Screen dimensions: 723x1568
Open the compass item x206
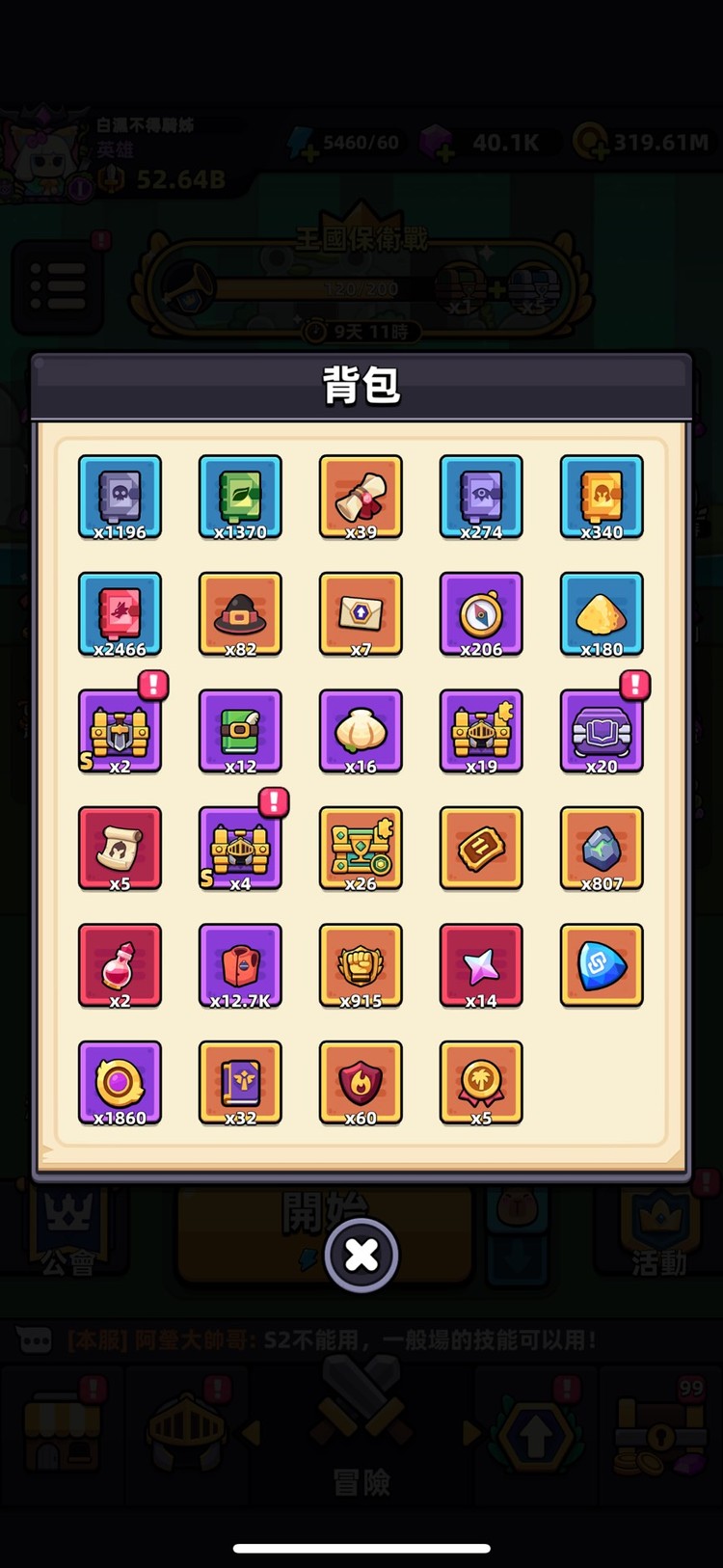pos(481,614)
